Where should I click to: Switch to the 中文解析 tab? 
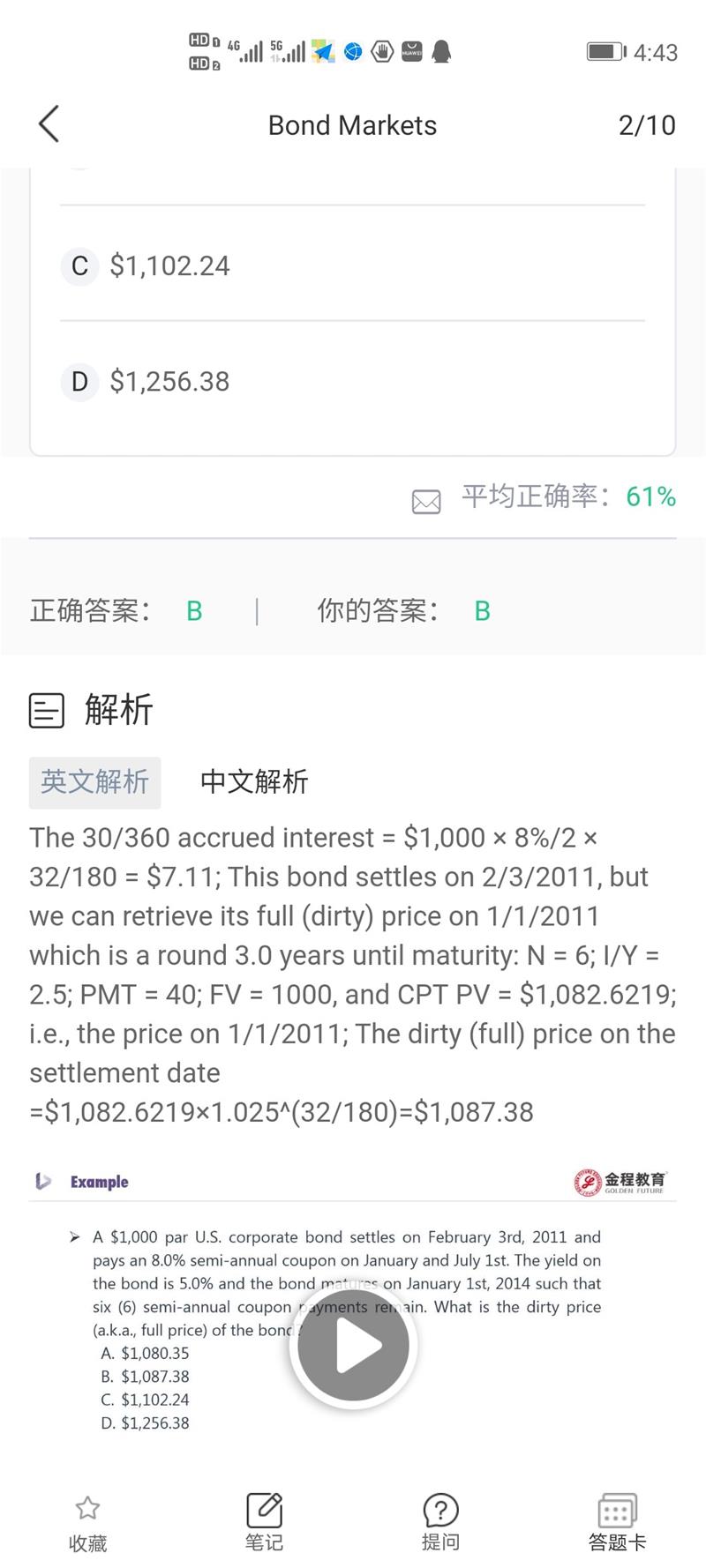tap(254, 782)
